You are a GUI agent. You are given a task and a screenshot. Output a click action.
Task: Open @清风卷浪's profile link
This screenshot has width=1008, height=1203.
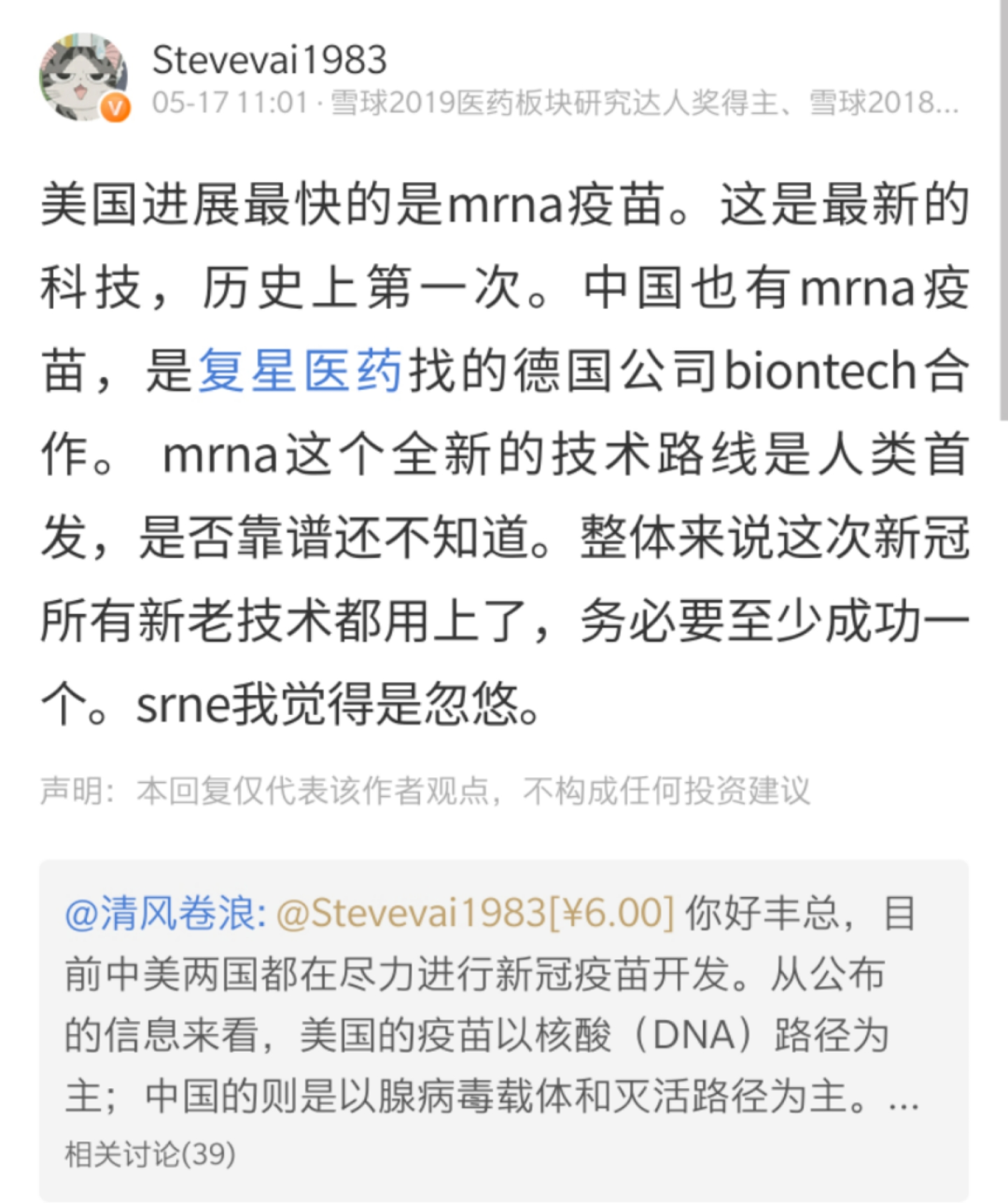(164, 913)
